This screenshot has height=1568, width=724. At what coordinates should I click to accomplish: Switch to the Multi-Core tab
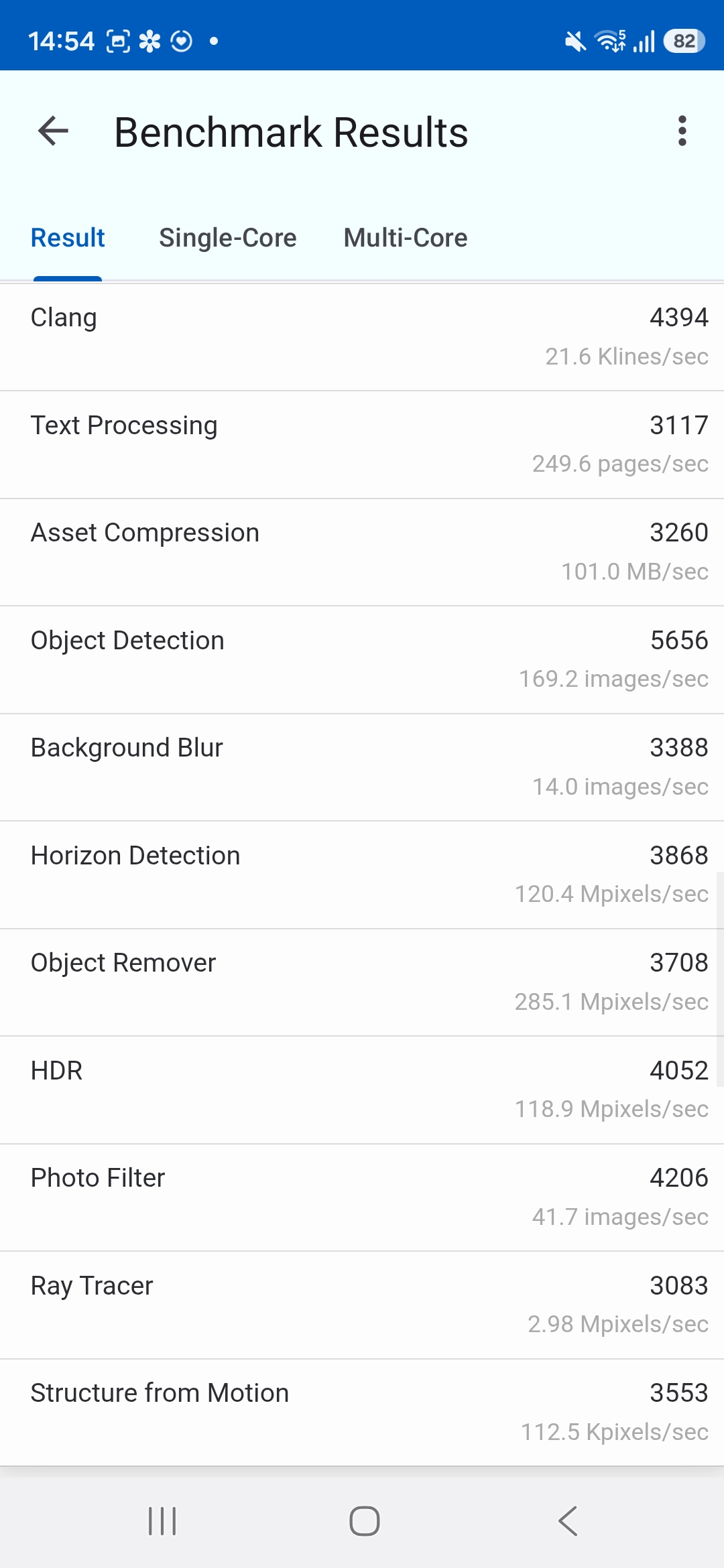click(x=405, y=238)
